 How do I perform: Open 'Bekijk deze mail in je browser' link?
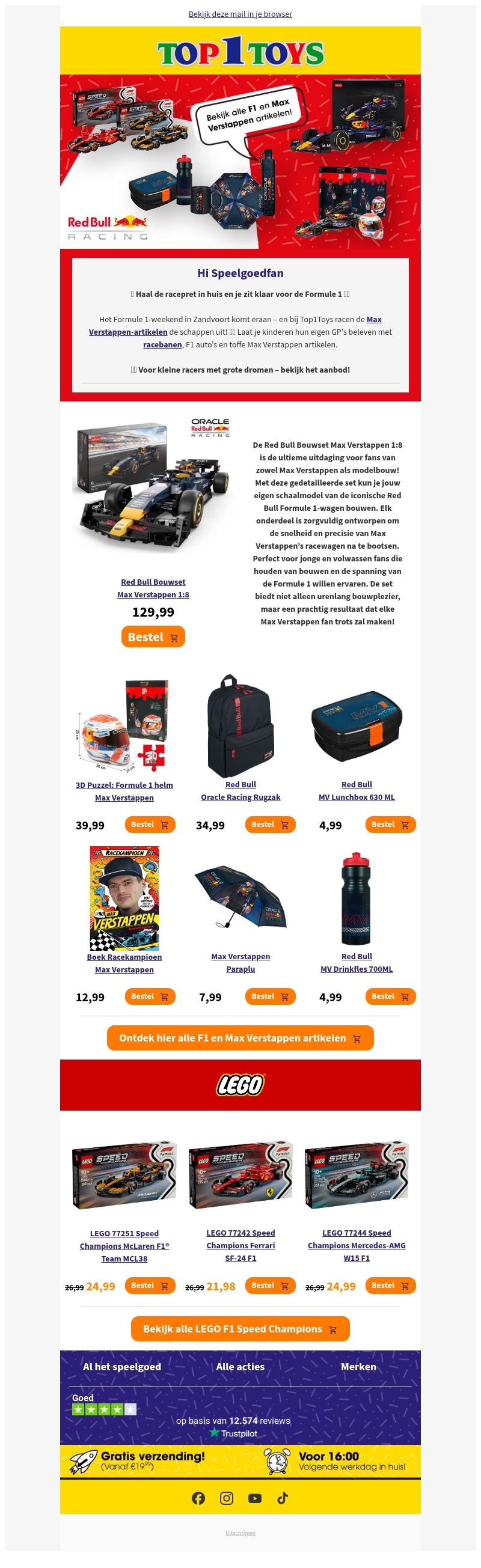point(240,14)
